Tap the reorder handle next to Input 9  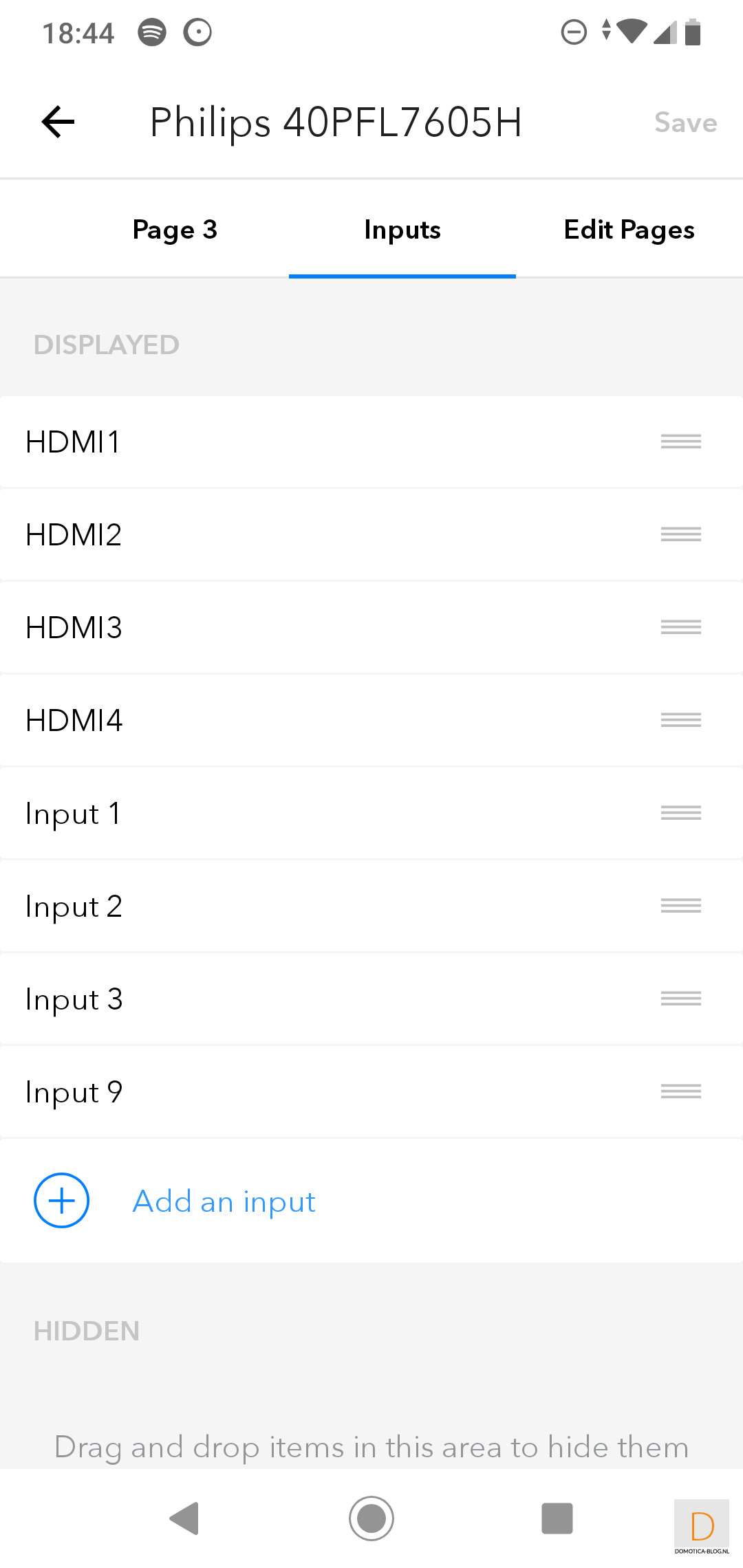pyautogui.click(x=681, y=1091)
